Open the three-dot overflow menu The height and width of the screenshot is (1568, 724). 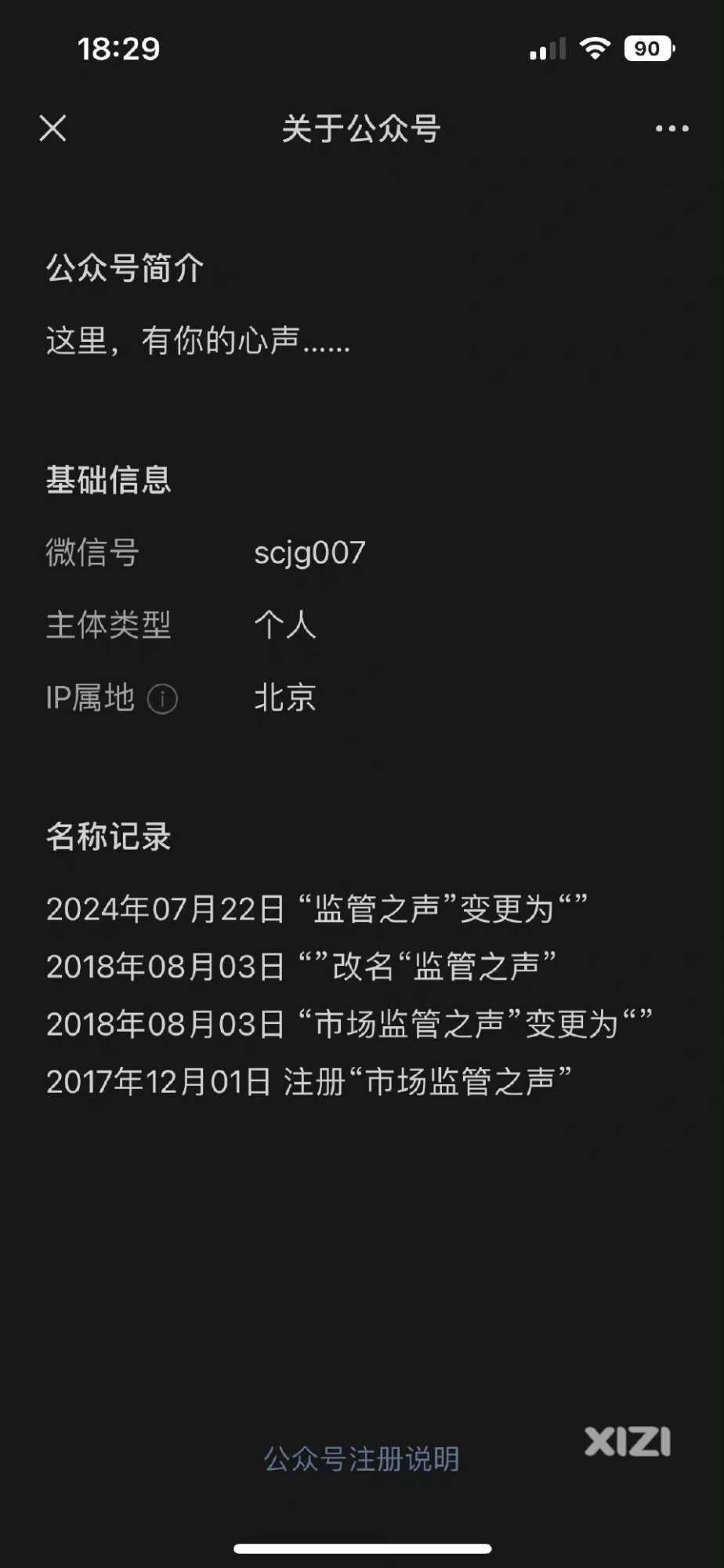(x=672, y=129)
